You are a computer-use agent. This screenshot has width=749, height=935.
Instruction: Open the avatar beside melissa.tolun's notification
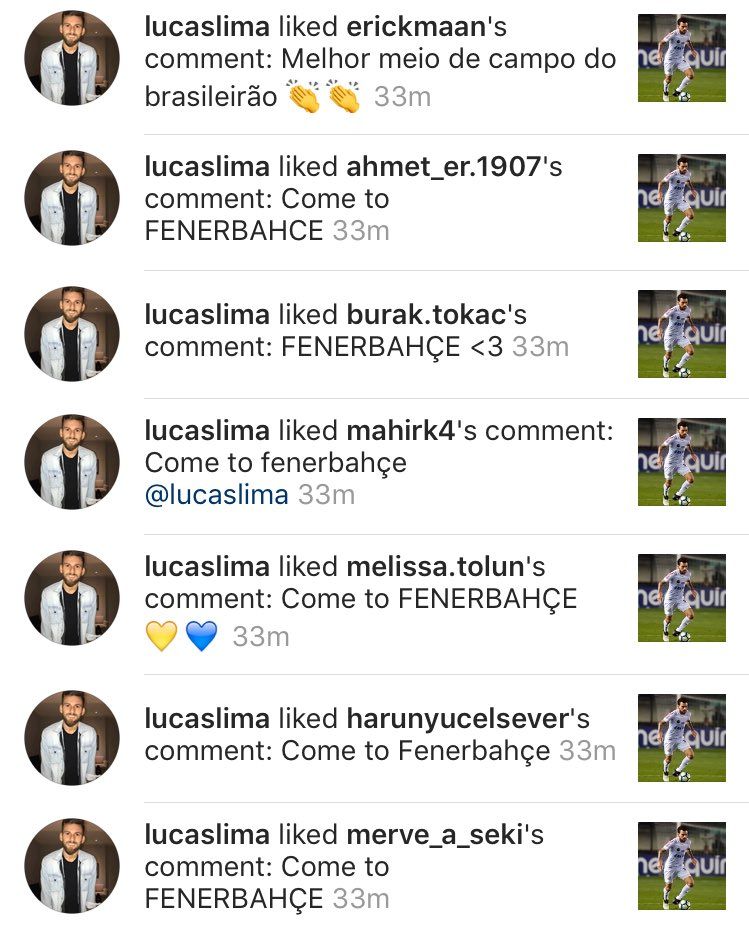click(70, 598)
